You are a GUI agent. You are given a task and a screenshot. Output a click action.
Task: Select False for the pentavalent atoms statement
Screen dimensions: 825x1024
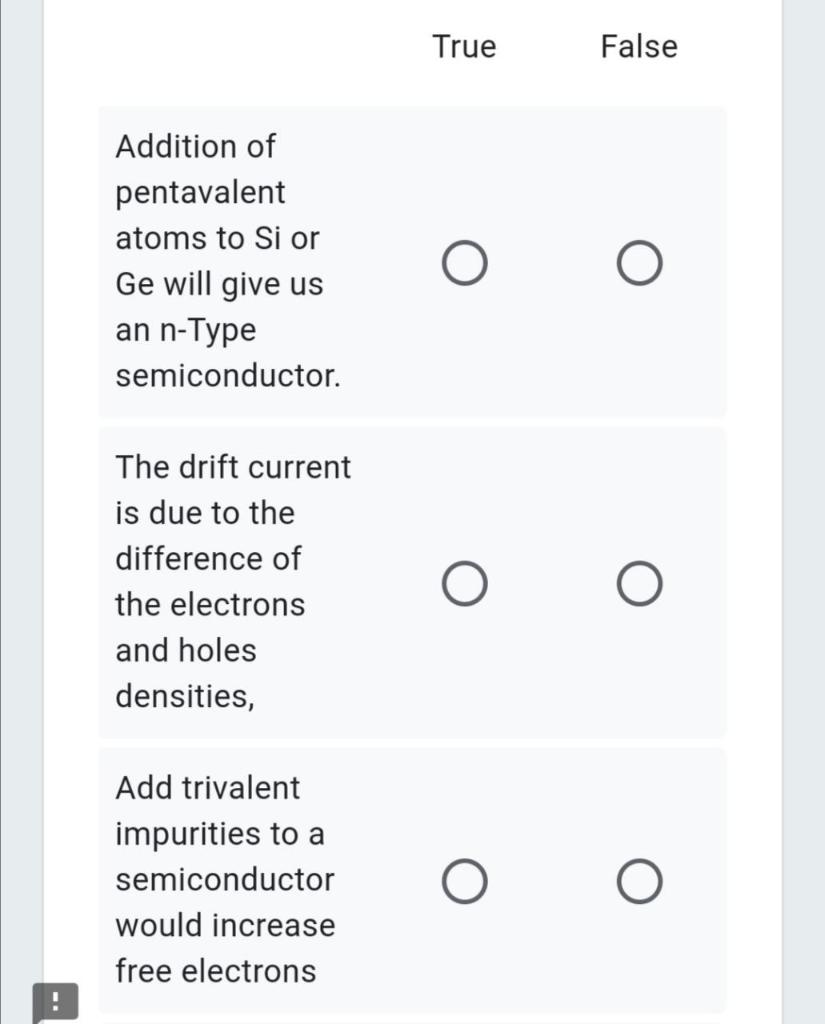(x=639, y=262)
